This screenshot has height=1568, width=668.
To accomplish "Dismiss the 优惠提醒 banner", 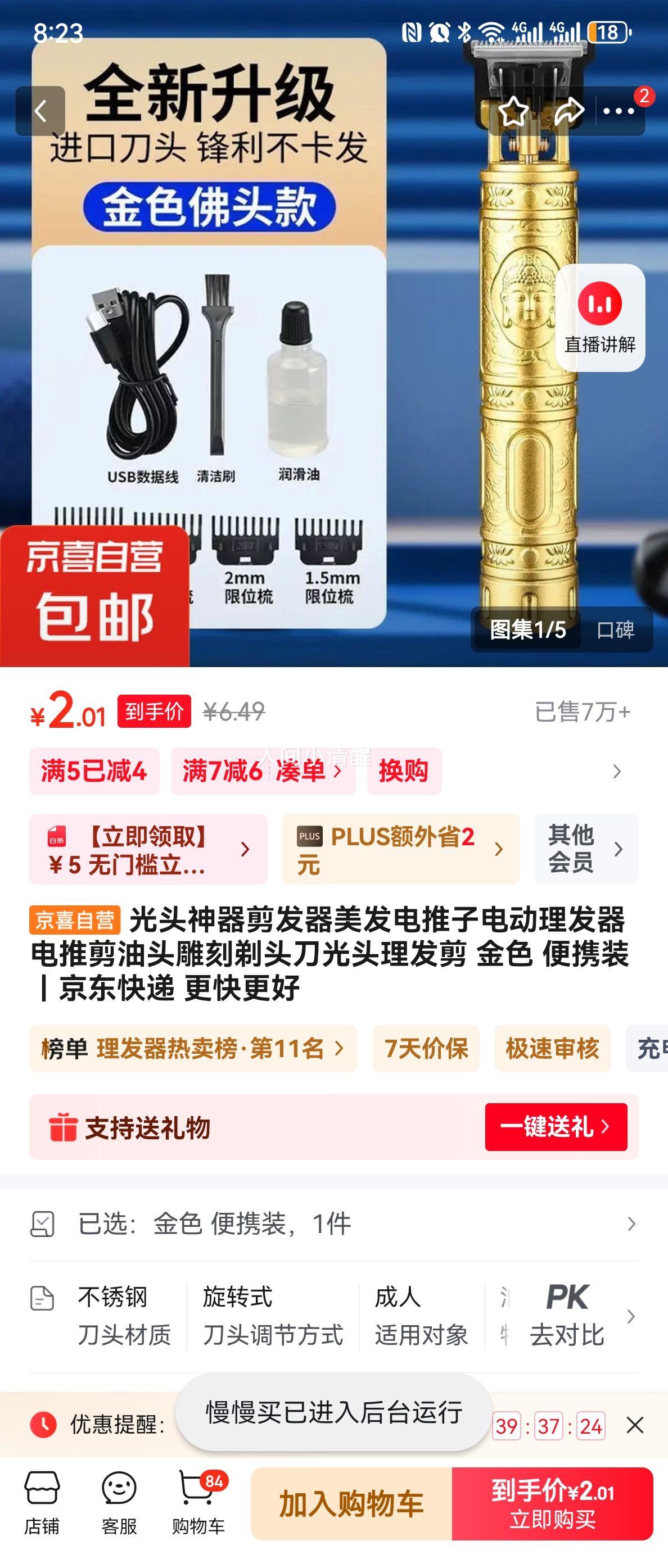I will click(634, 1425).
